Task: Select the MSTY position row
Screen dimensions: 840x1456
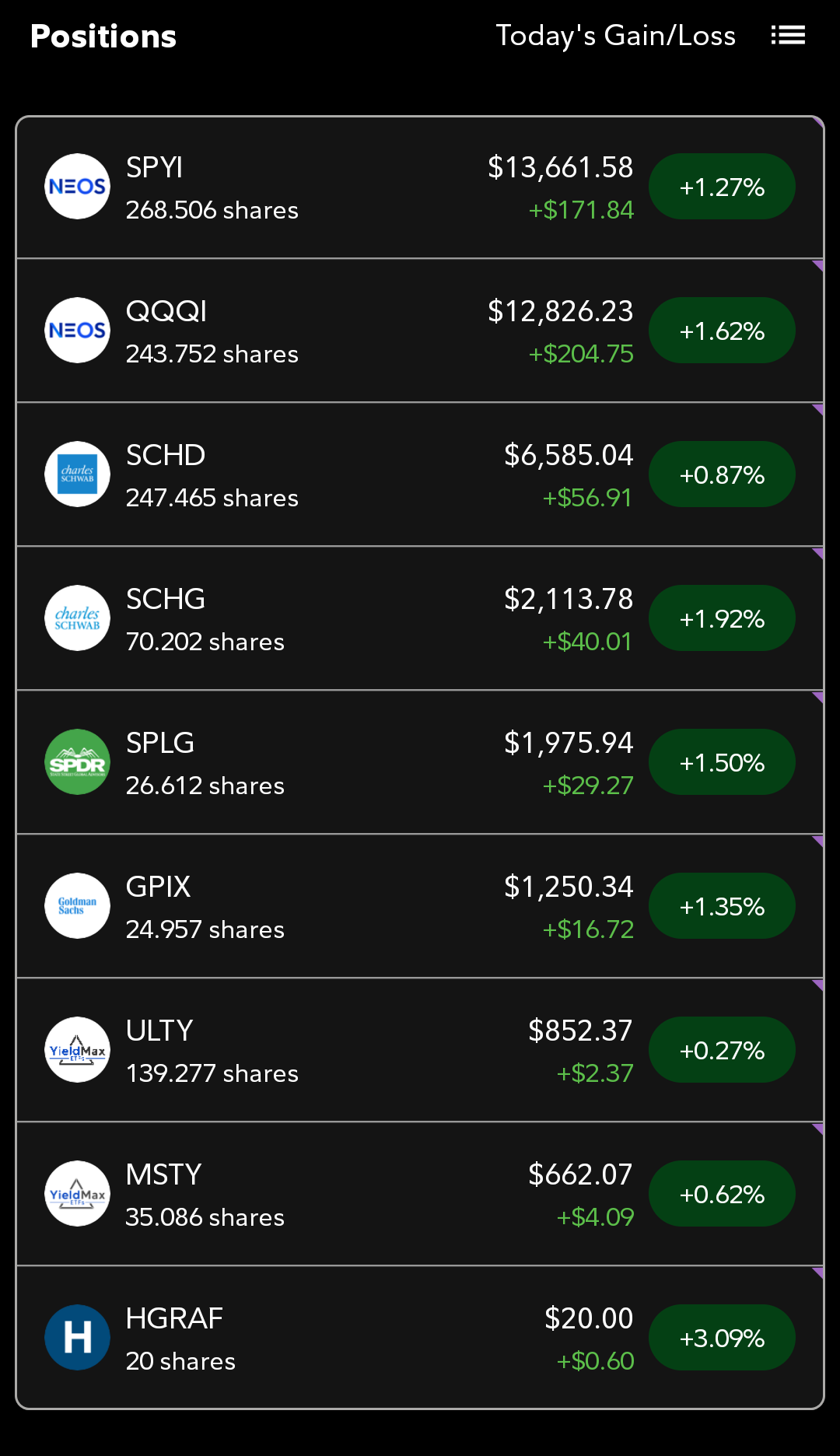Action: (420, 1194)
